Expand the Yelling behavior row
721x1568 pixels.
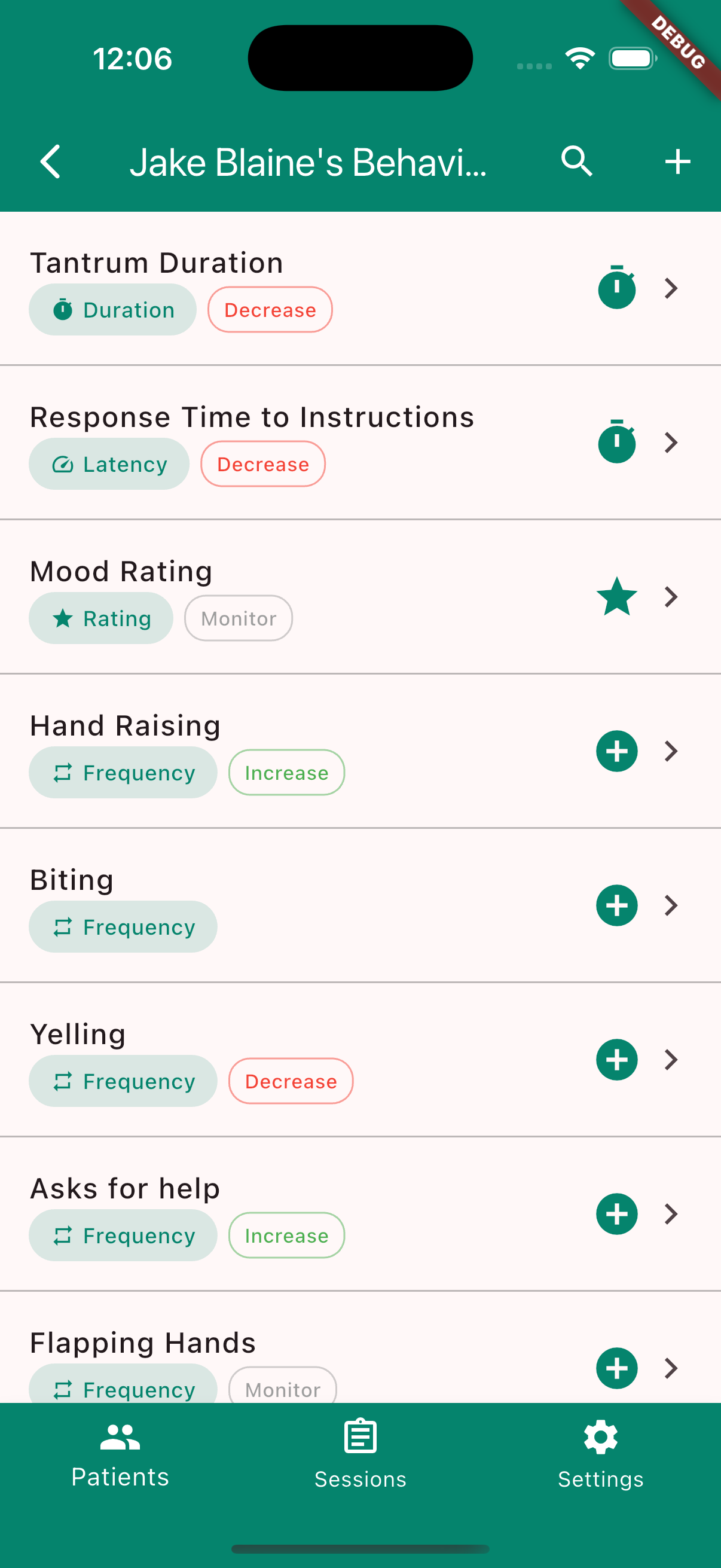coord(671,1060)
